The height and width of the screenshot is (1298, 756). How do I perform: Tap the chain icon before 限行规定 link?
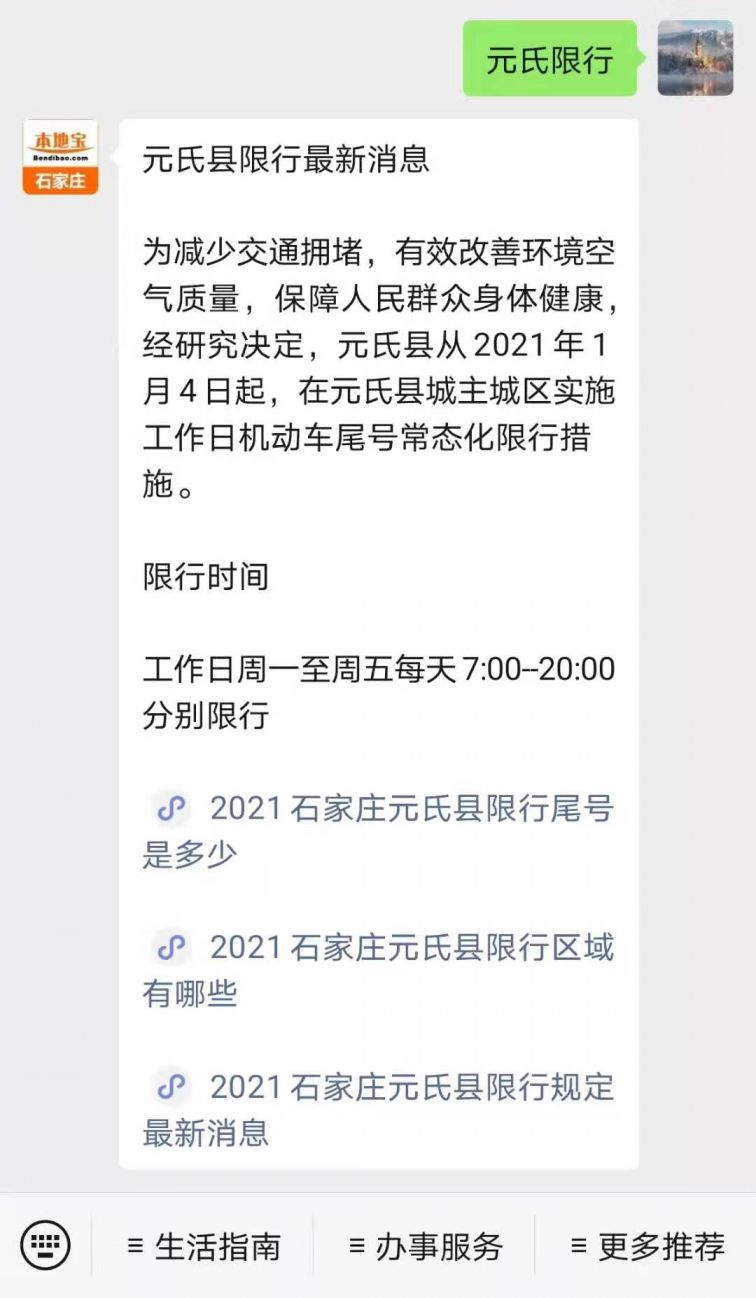[172, 1084]
